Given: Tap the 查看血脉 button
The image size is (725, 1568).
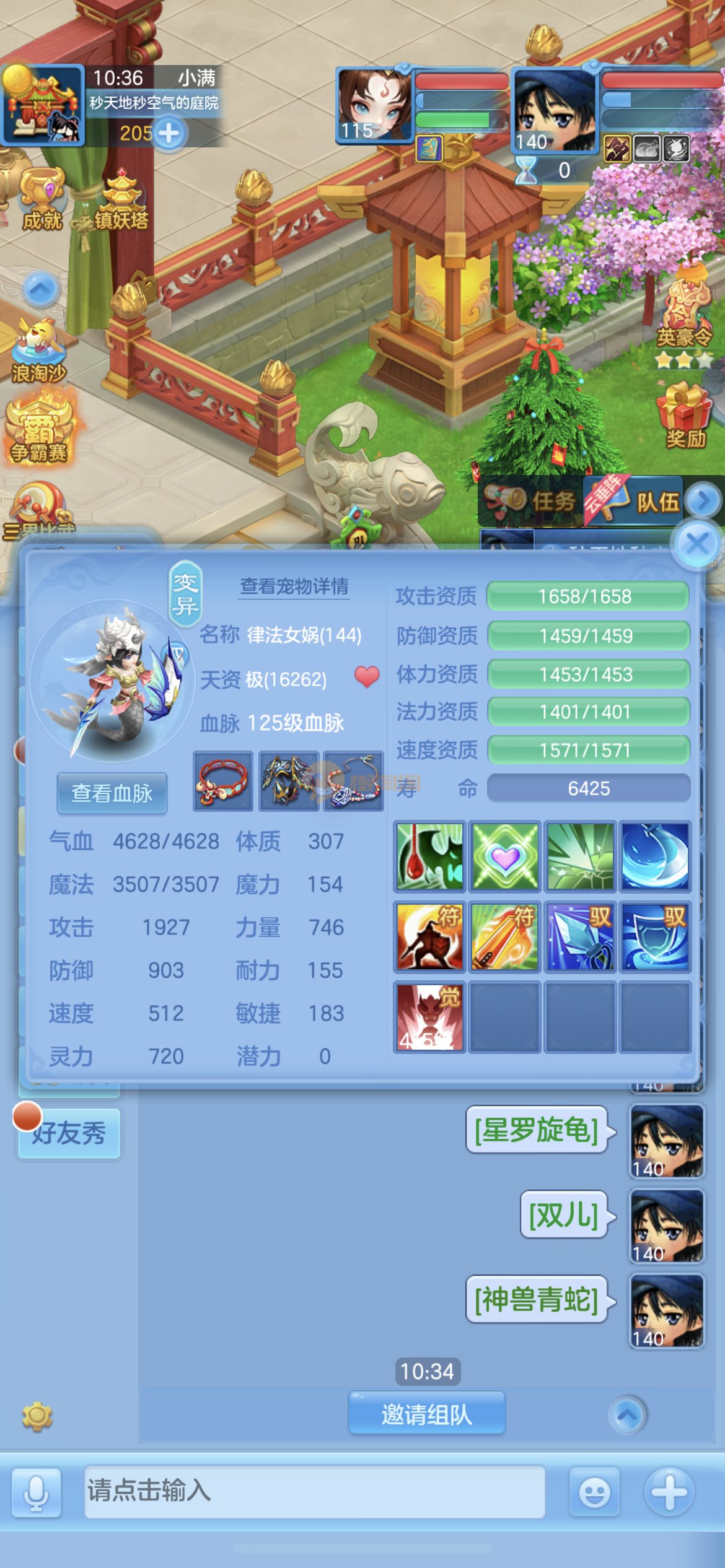Looking at the screenshot, I should (x=112, y=793).
